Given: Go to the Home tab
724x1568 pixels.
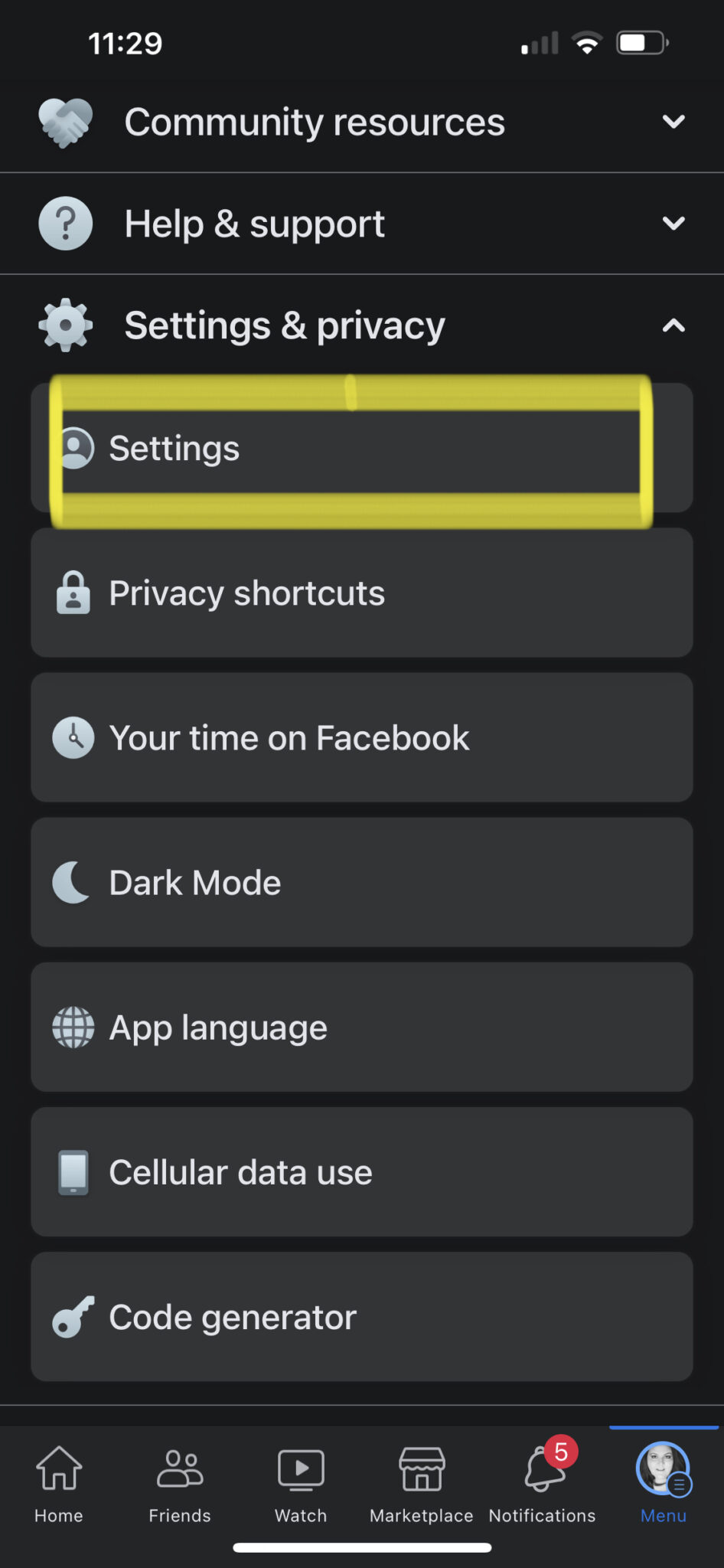Looking at the screenshot, I should click(x=59, y=1484).
